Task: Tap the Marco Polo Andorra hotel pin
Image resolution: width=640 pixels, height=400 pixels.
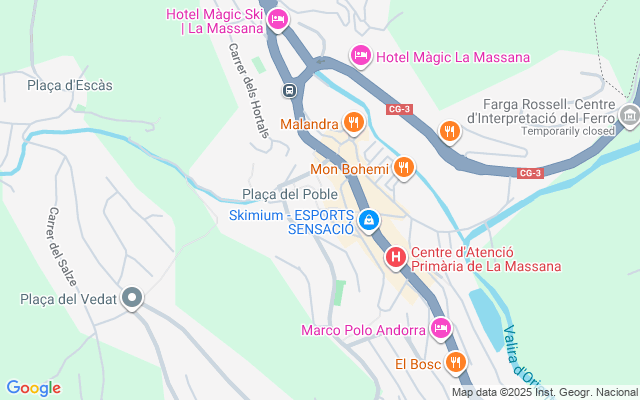Action: (441, 328)
